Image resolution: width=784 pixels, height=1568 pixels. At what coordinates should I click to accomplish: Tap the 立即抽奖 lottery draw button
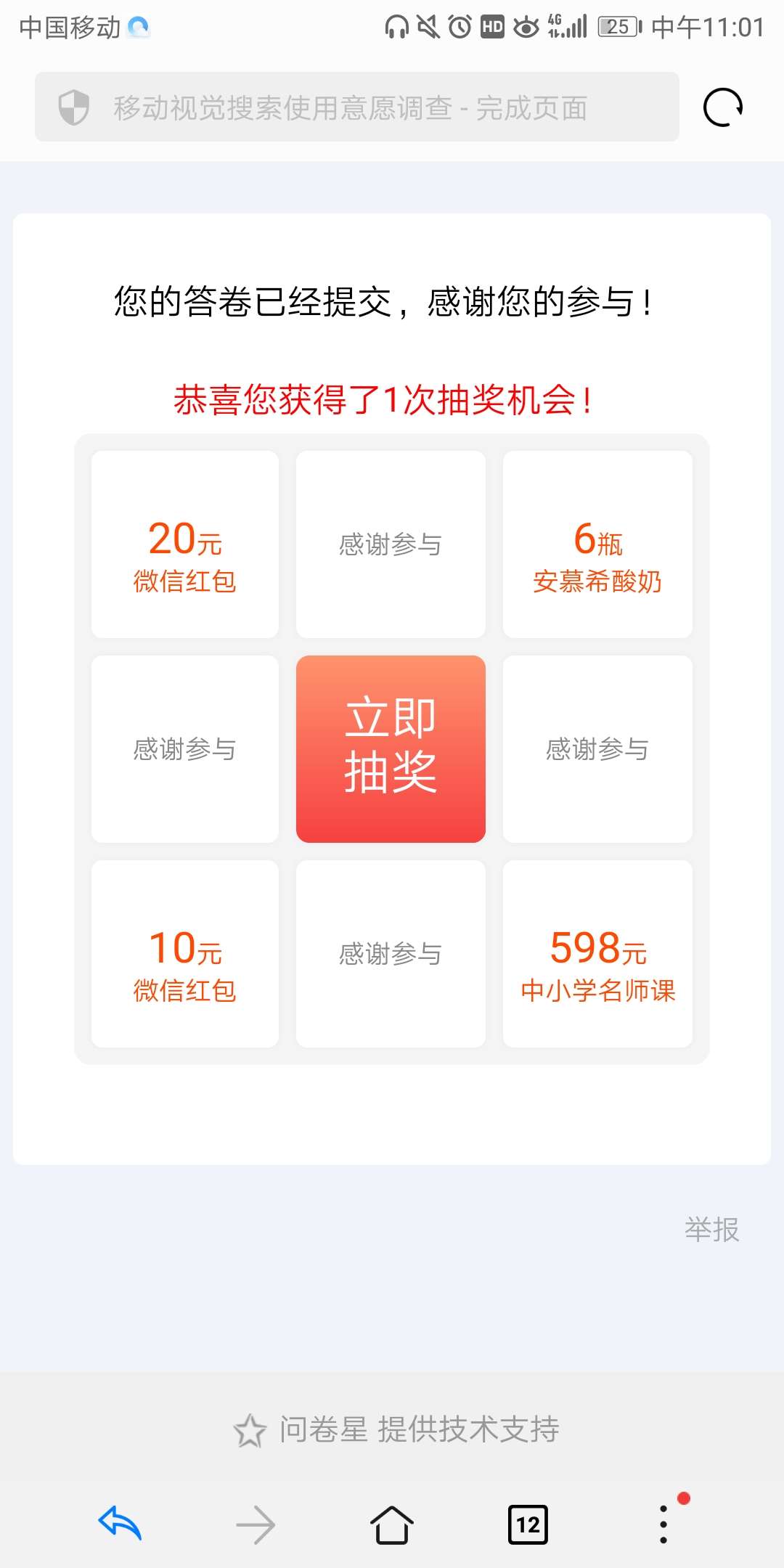(x=391, y=748)
